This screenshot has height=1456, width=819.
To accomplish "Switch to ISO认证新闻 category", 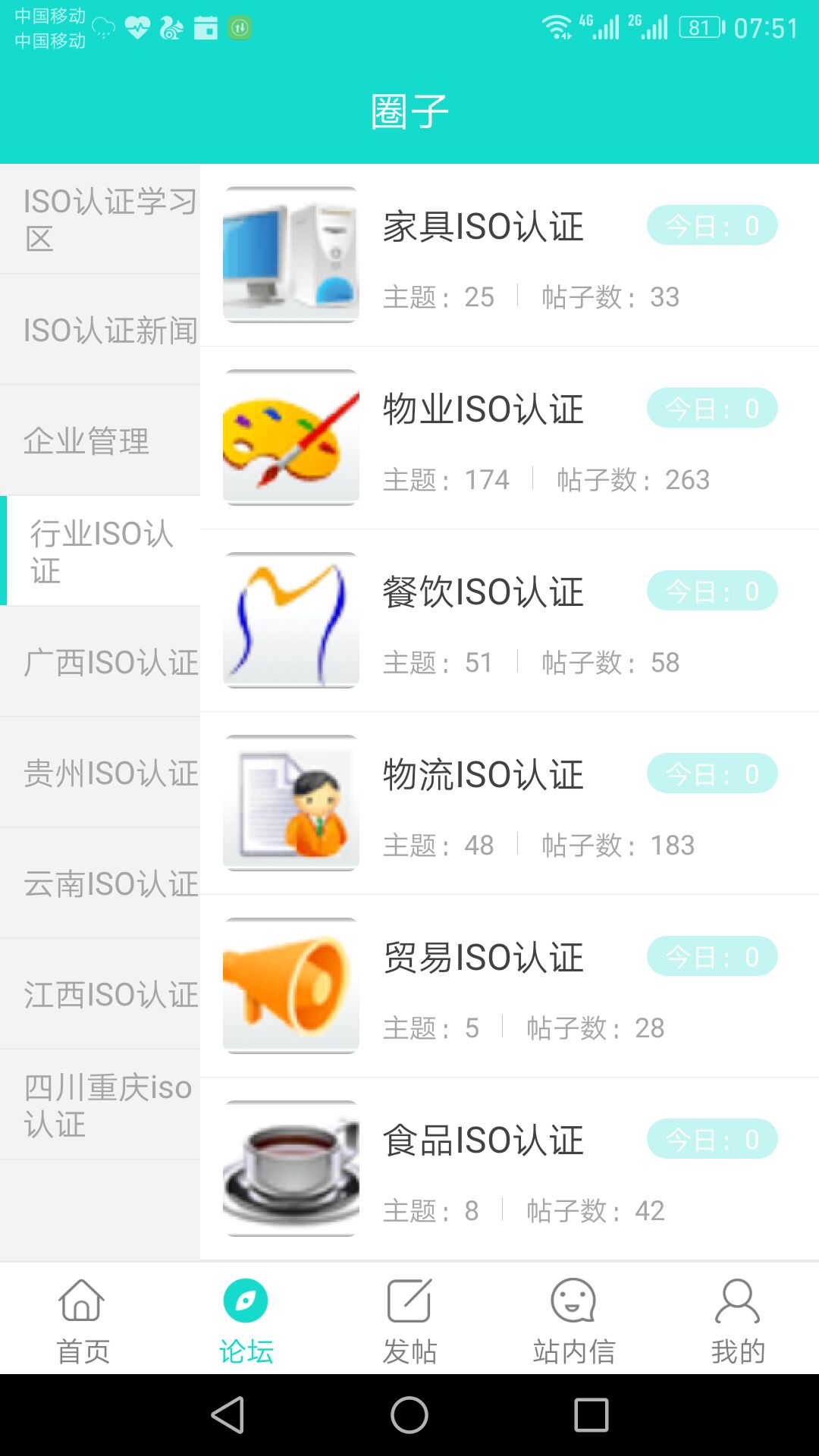I will tap(100, 330).
